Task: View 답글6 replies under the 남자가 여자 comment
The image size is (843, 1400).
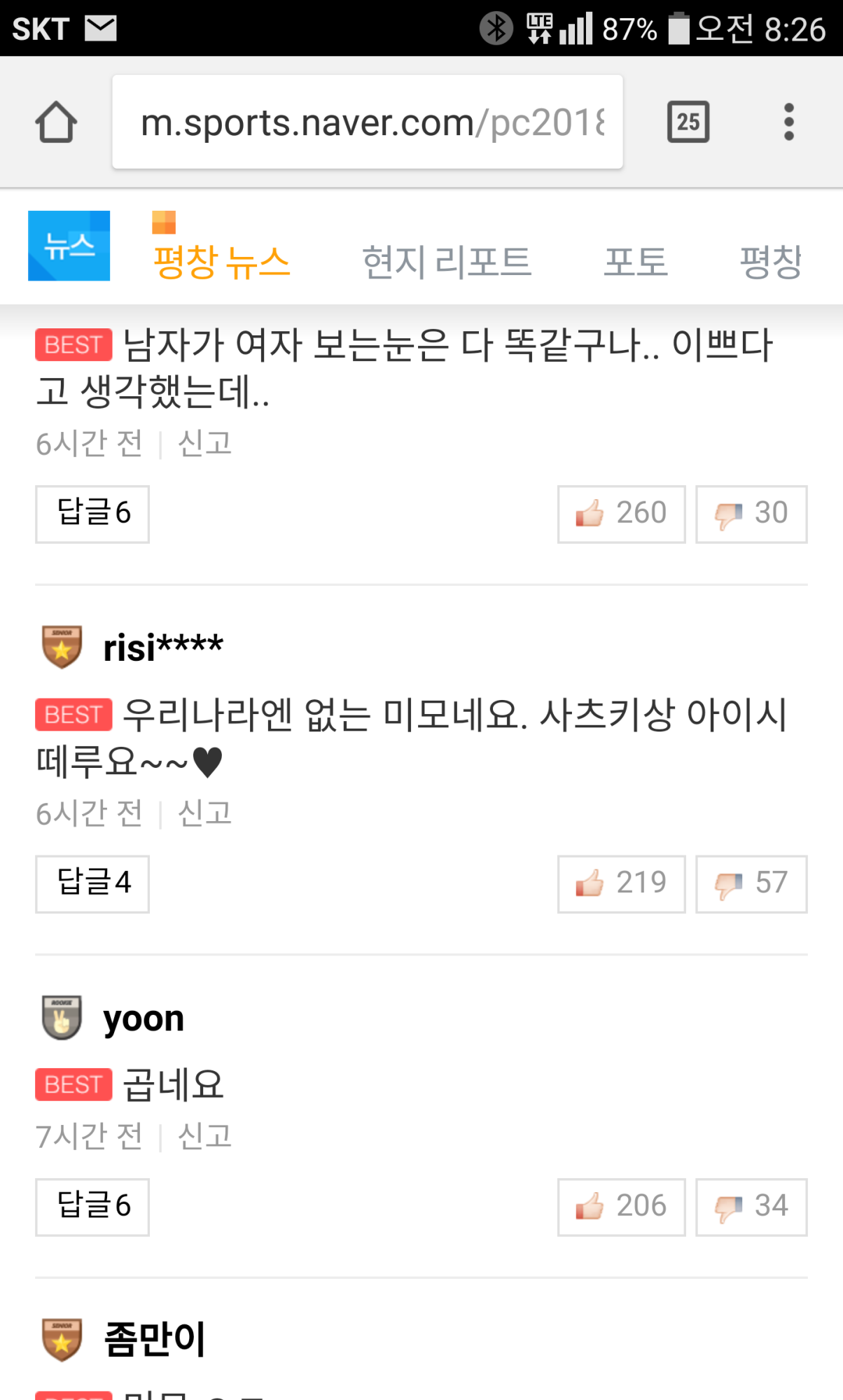Action: 92,514
